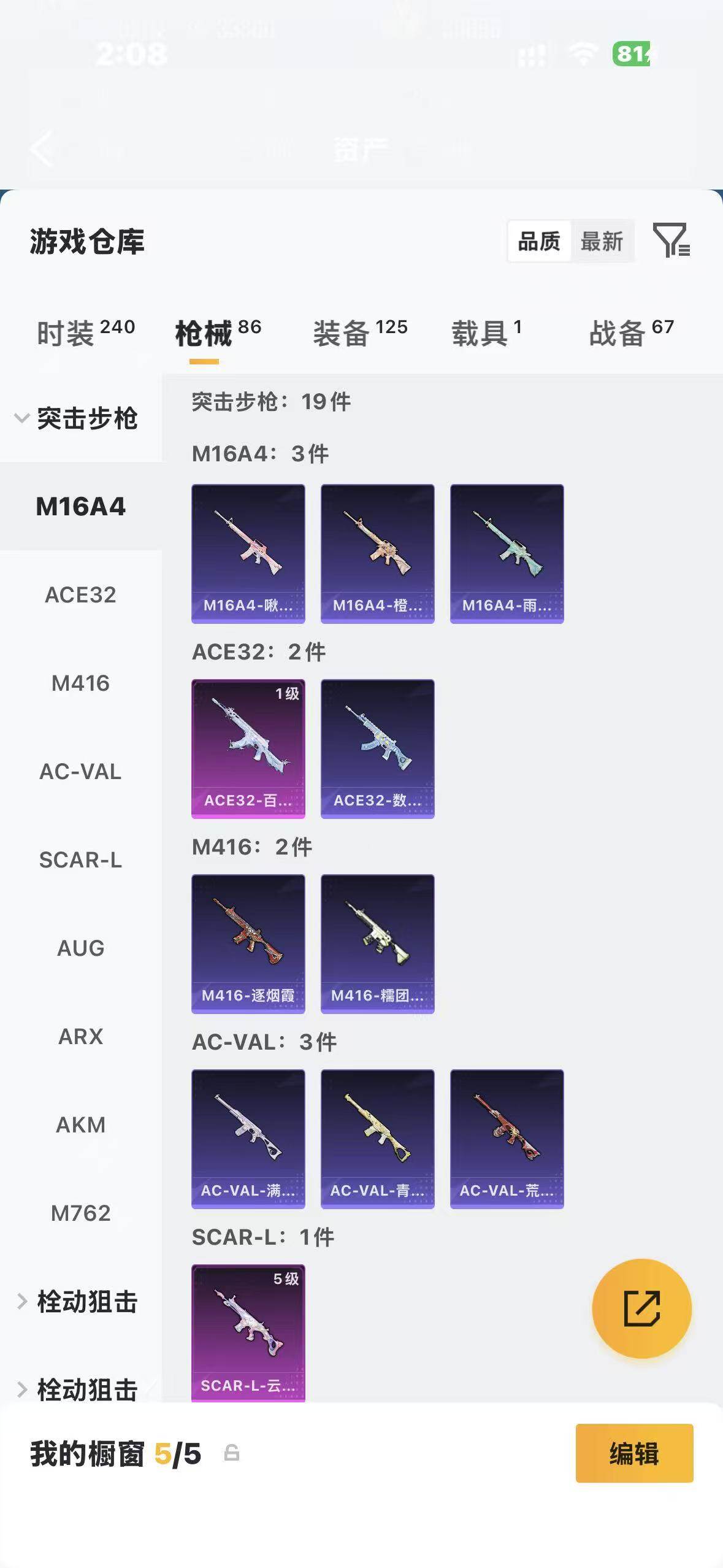Sort items by 最新
This screenshot has width=723, height=1568.
tap(602, 241)
